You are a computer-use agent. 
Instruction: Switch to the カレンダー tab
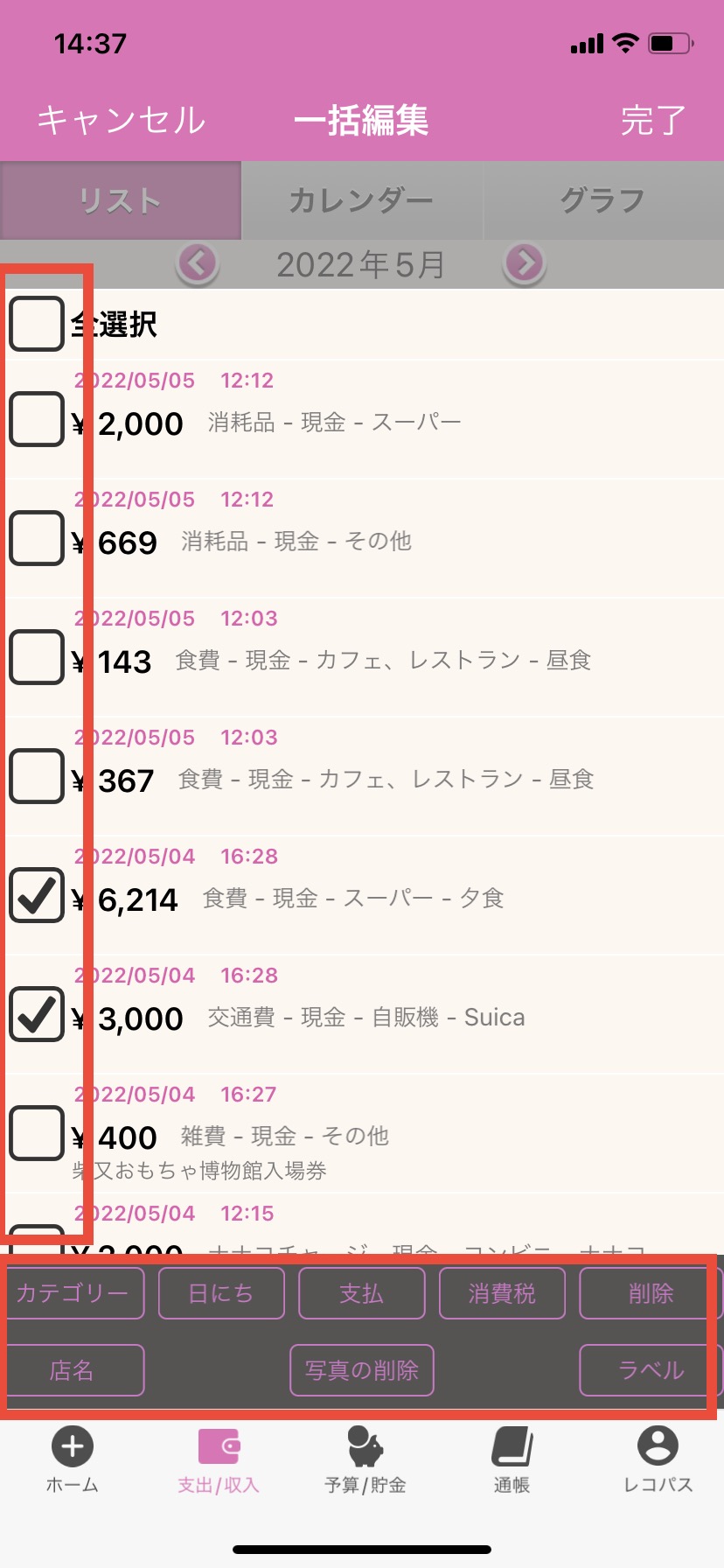pos(361,200)
